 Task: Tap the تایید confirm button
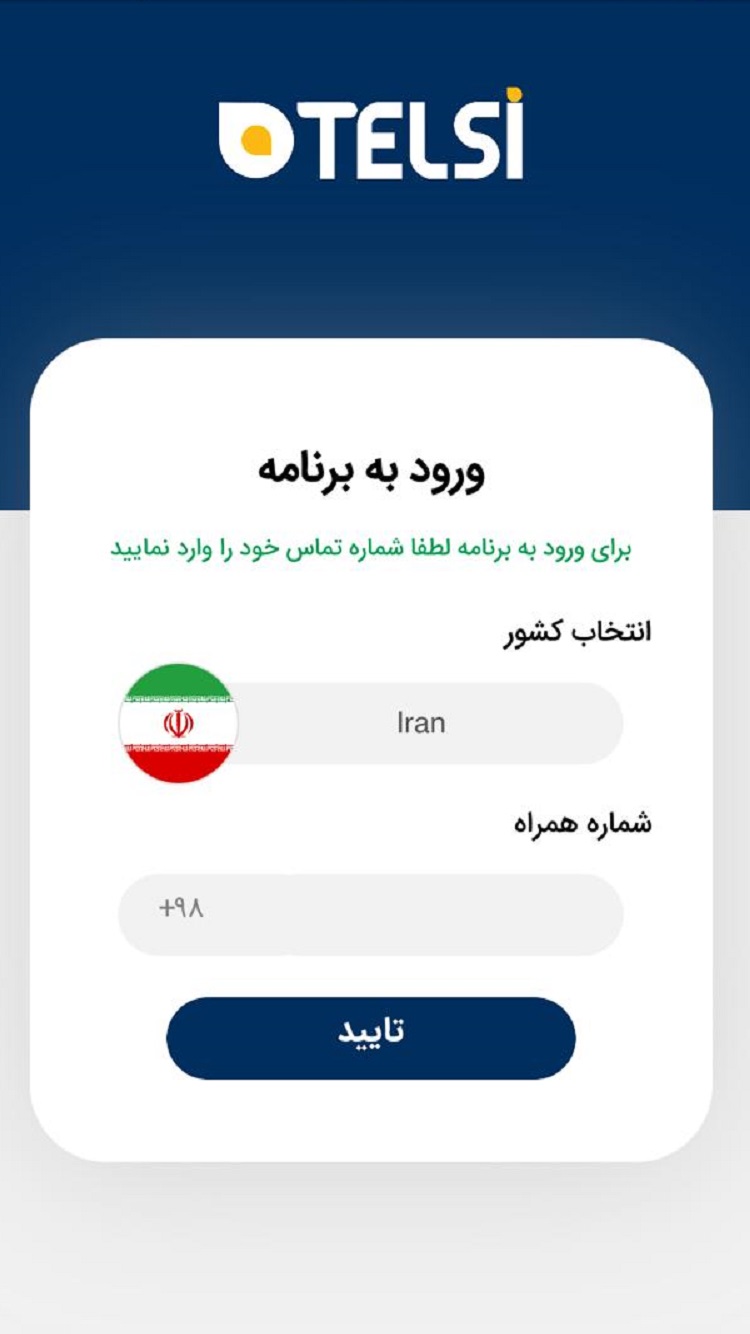click(x=370, y=1037)
